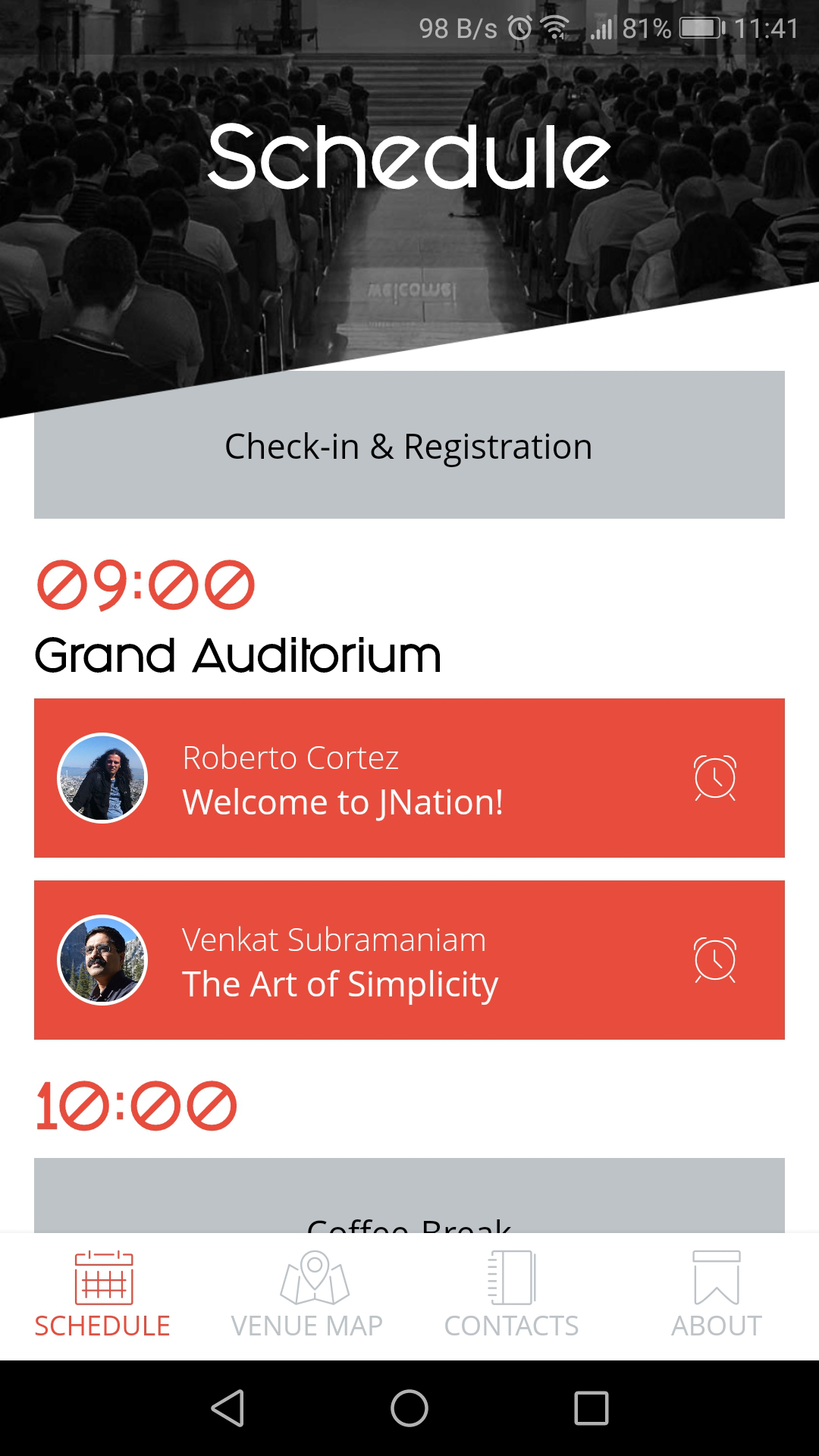Open the About tab

click(717, 1295)
